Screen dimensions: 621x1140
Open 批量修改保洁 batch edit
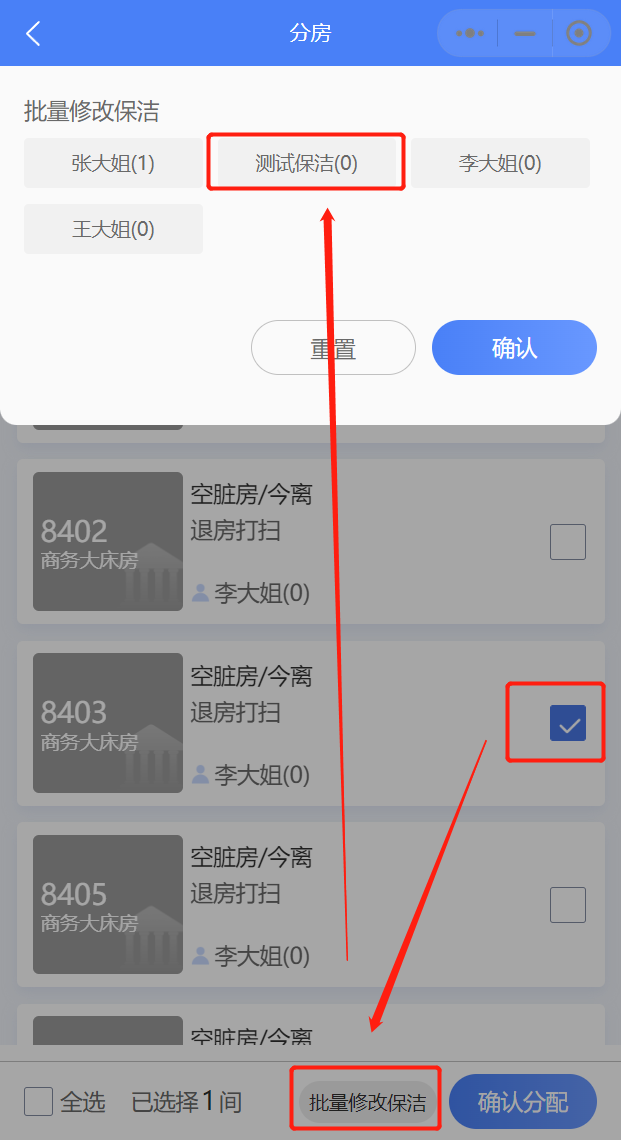point(367,1102)
